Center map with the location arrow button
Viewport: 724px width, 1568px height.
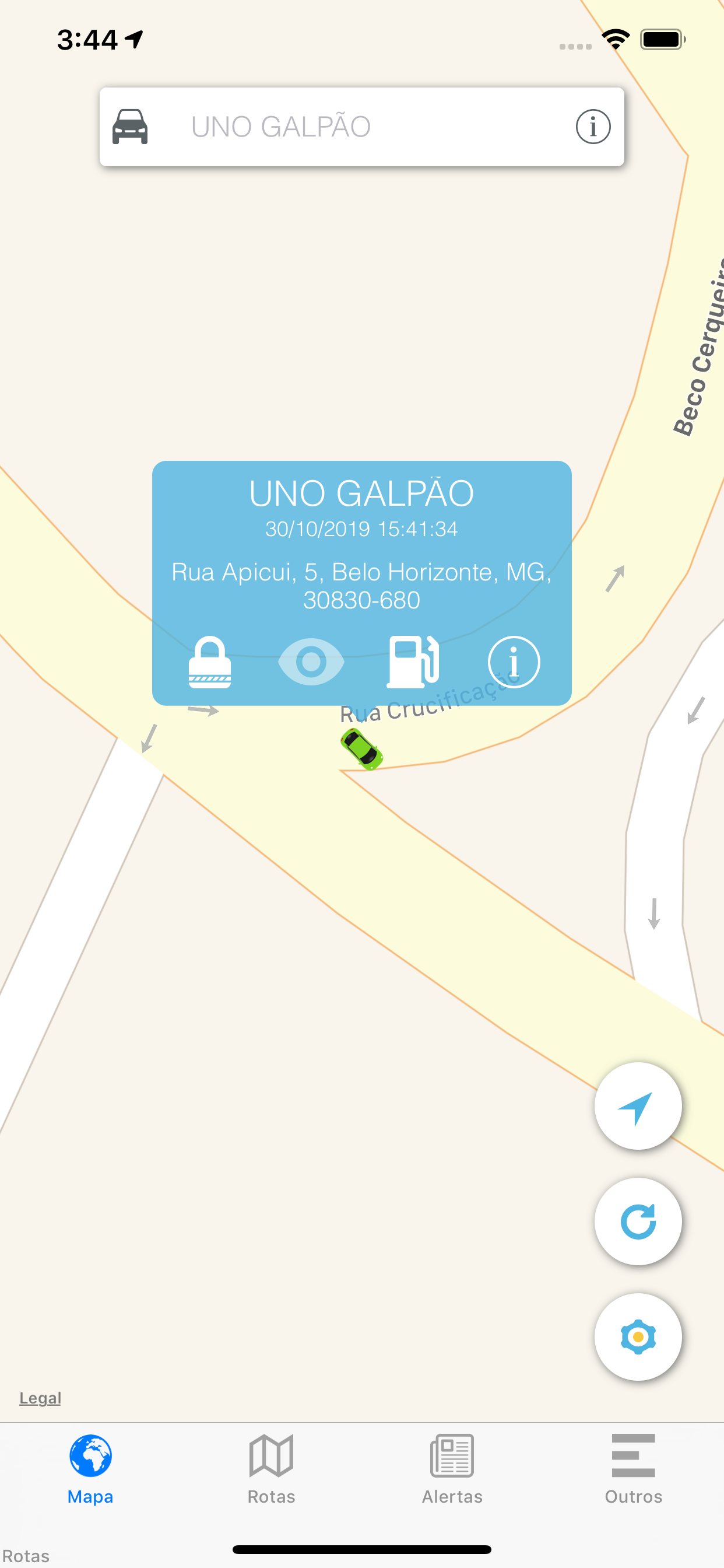click(638, 1106)
